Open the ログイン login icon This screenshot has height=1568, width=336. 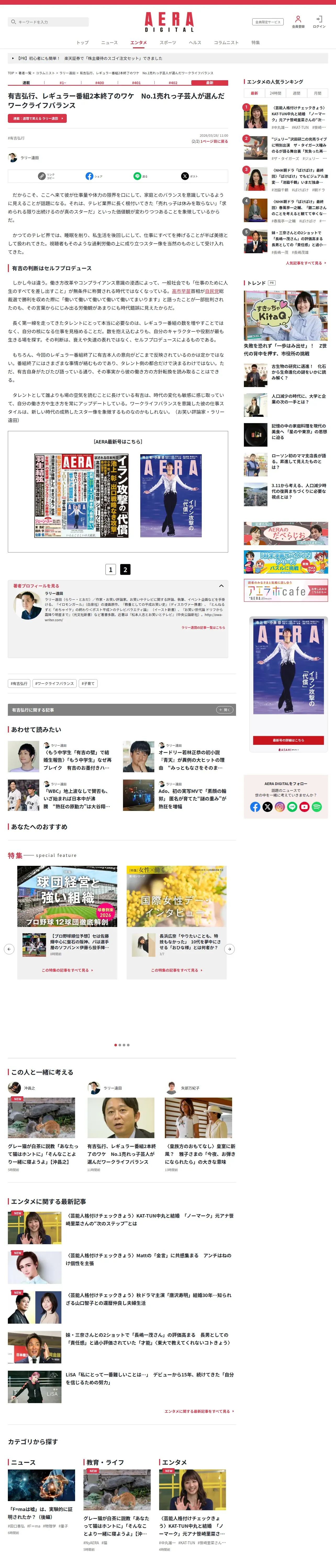(x=319, y=22)
